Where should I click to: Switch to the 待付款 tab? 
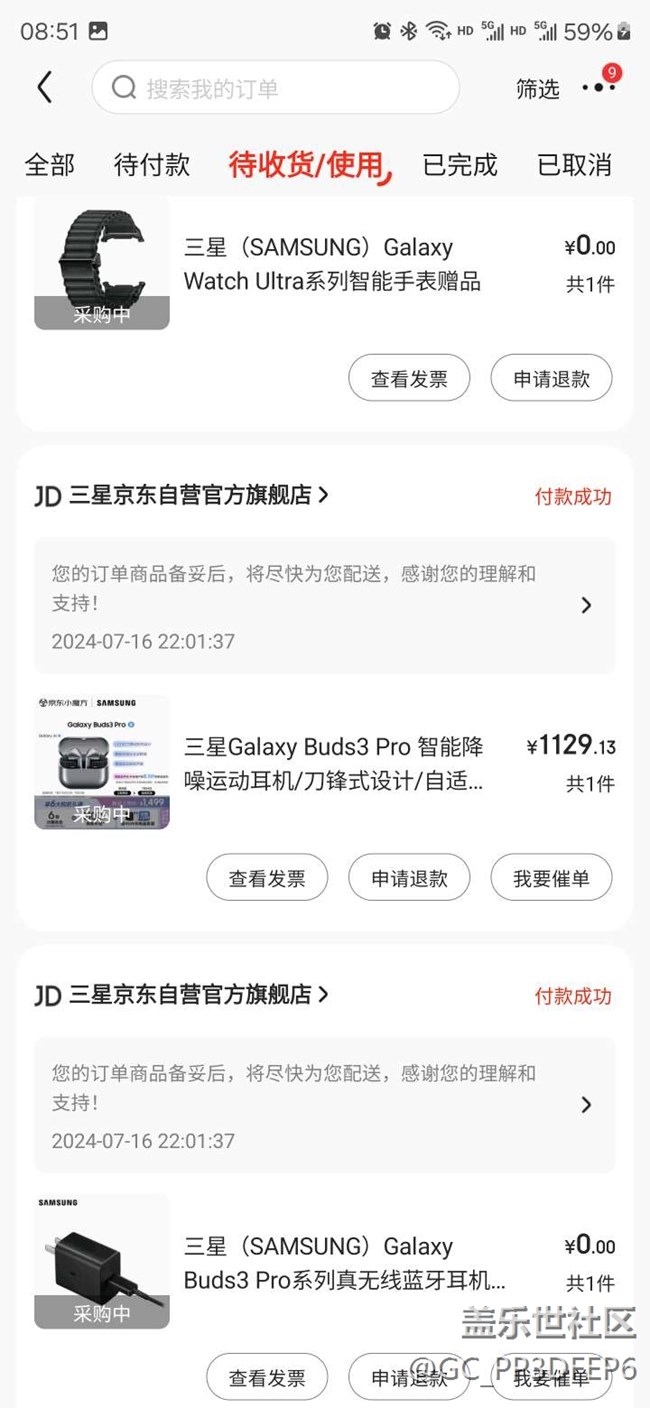(x=152, y=165)
